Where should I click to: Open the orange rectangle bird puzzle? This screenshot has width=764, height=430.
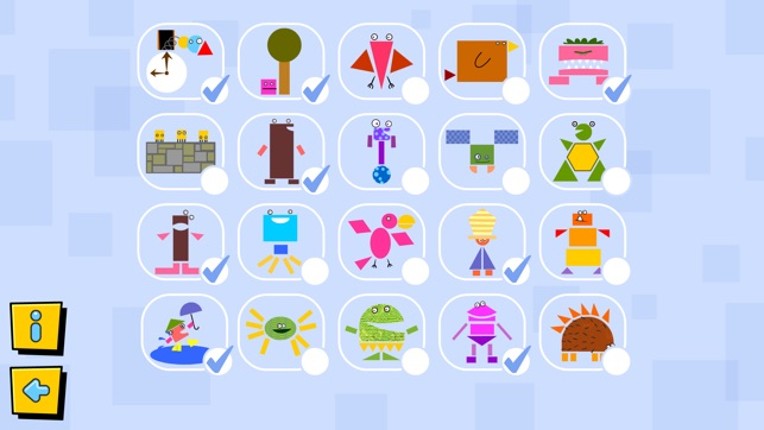click(481, 62)
